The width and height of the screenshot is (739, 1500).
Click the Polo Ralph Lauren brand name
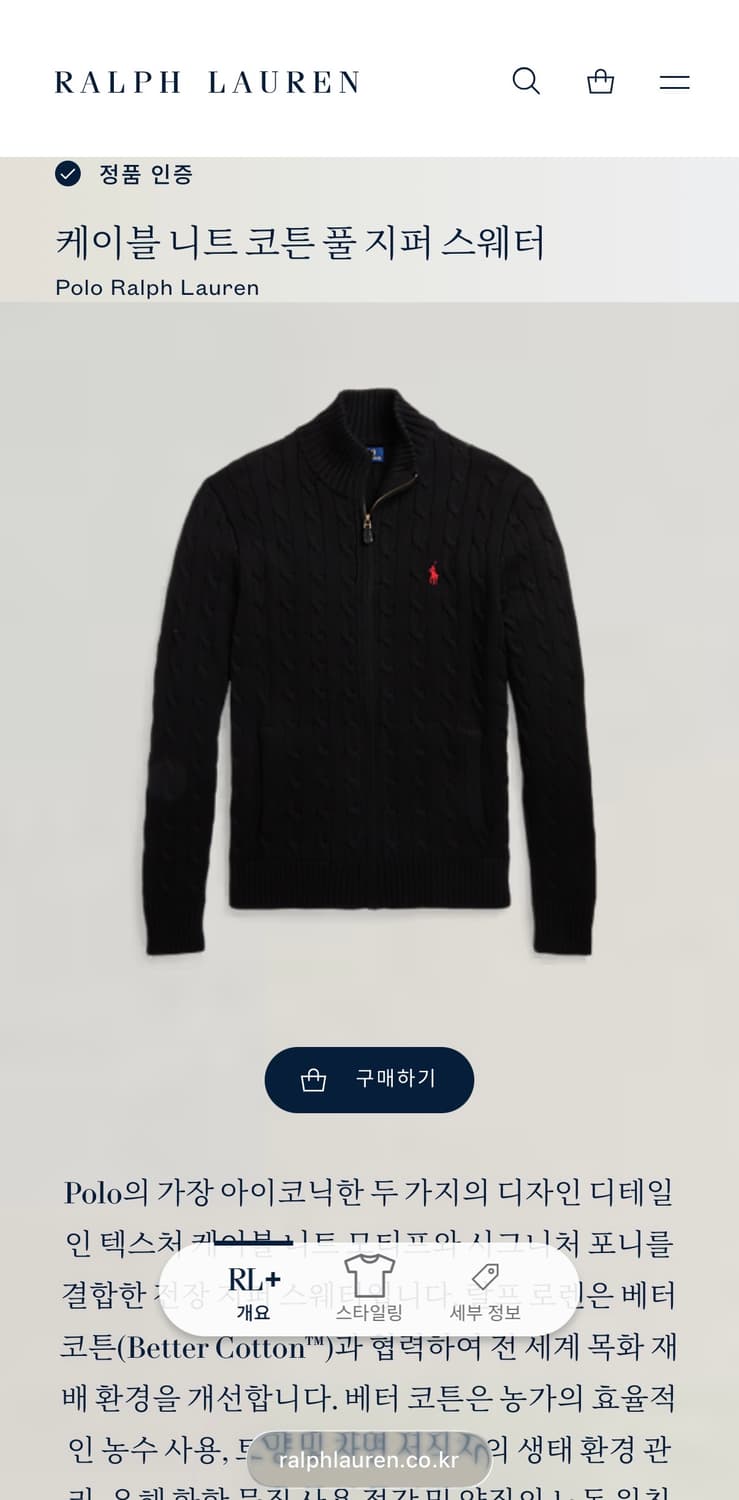156,288
